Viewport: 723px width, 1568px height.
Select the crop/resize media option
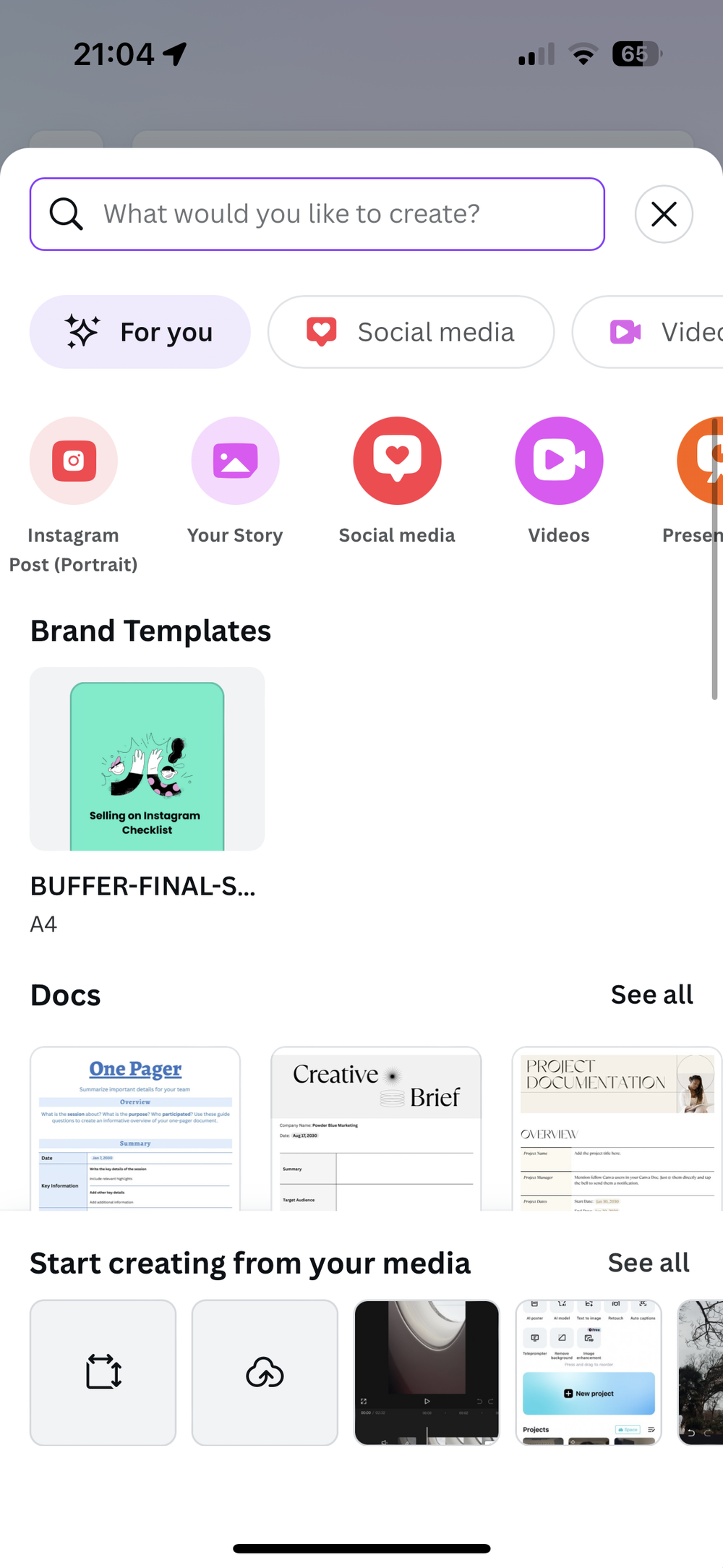103,1373
